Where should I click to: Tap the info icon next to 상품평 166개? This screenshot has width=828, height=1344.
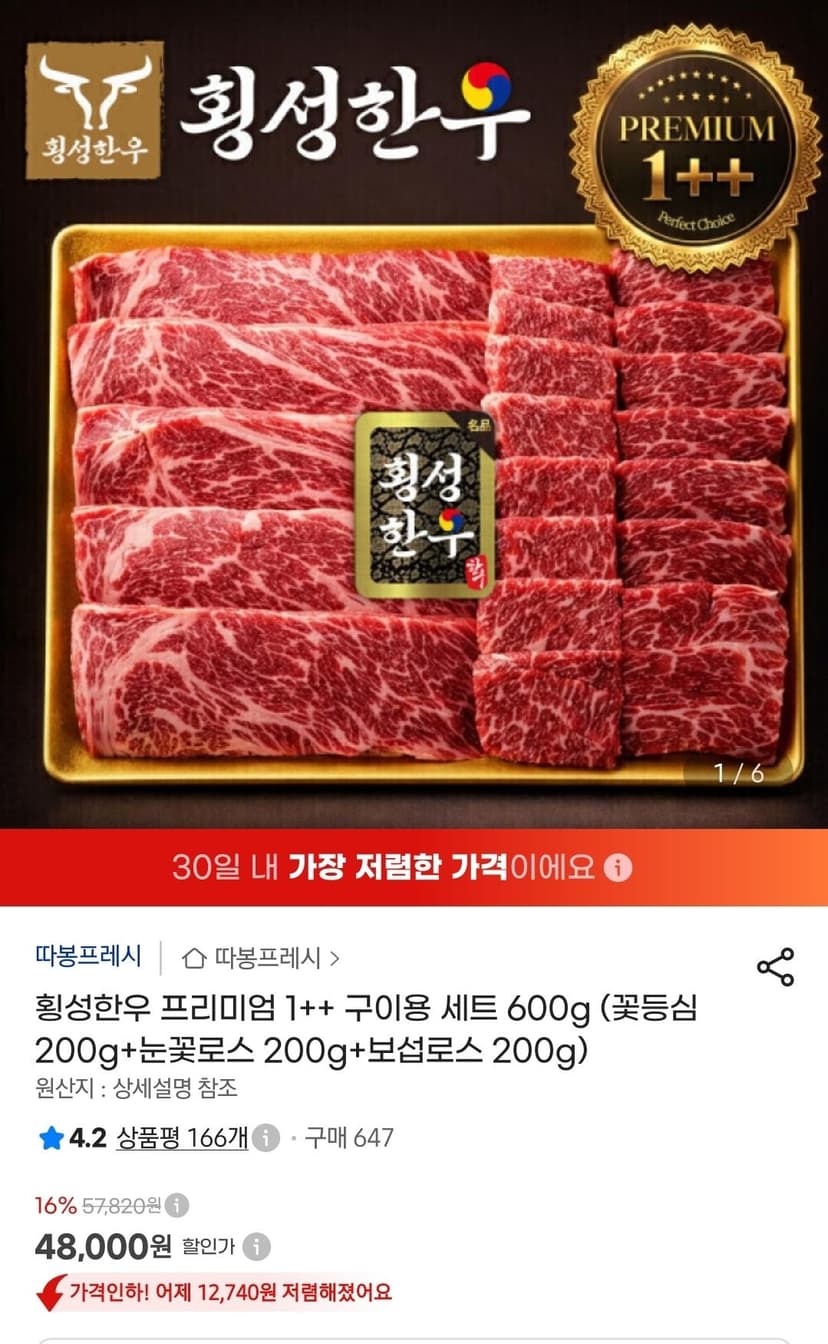click(265, 1138)
